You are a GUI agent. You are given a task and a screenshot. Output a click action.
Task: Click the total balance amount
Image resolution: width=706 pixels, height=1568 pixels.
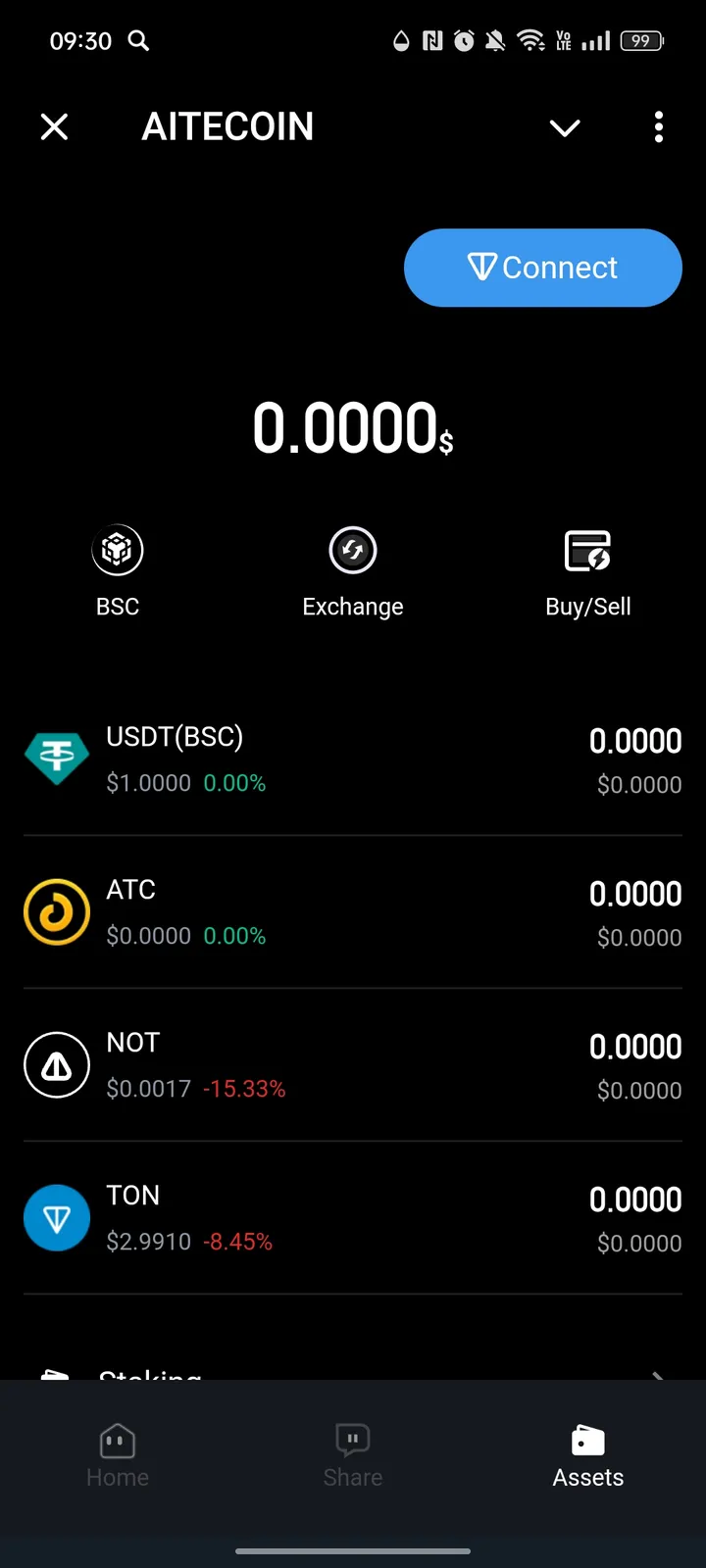click(x=353, y=426)
